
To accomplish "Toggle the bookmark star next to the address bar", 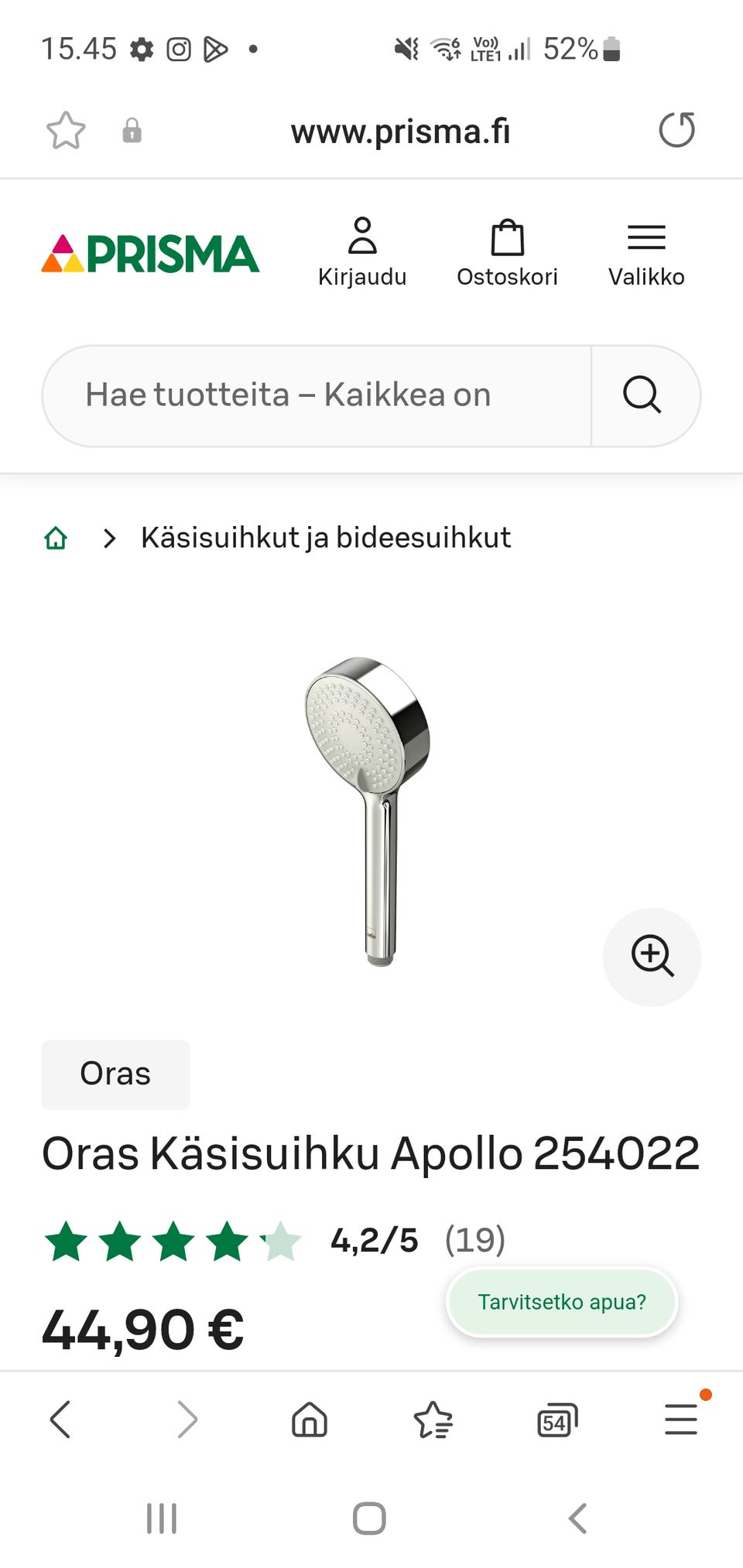I will pyautogui.click(x=65, y=130).
